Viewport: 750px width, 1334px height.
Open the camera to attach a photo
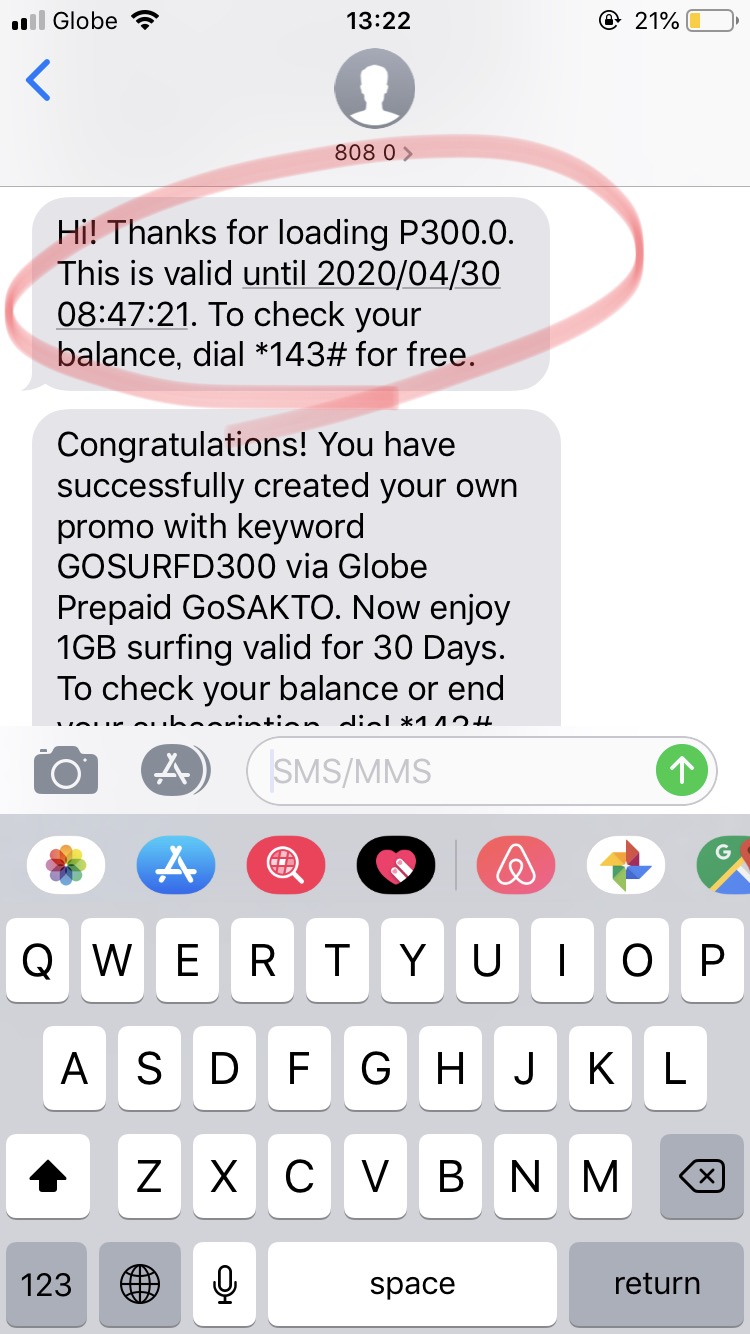pos(66,770)
